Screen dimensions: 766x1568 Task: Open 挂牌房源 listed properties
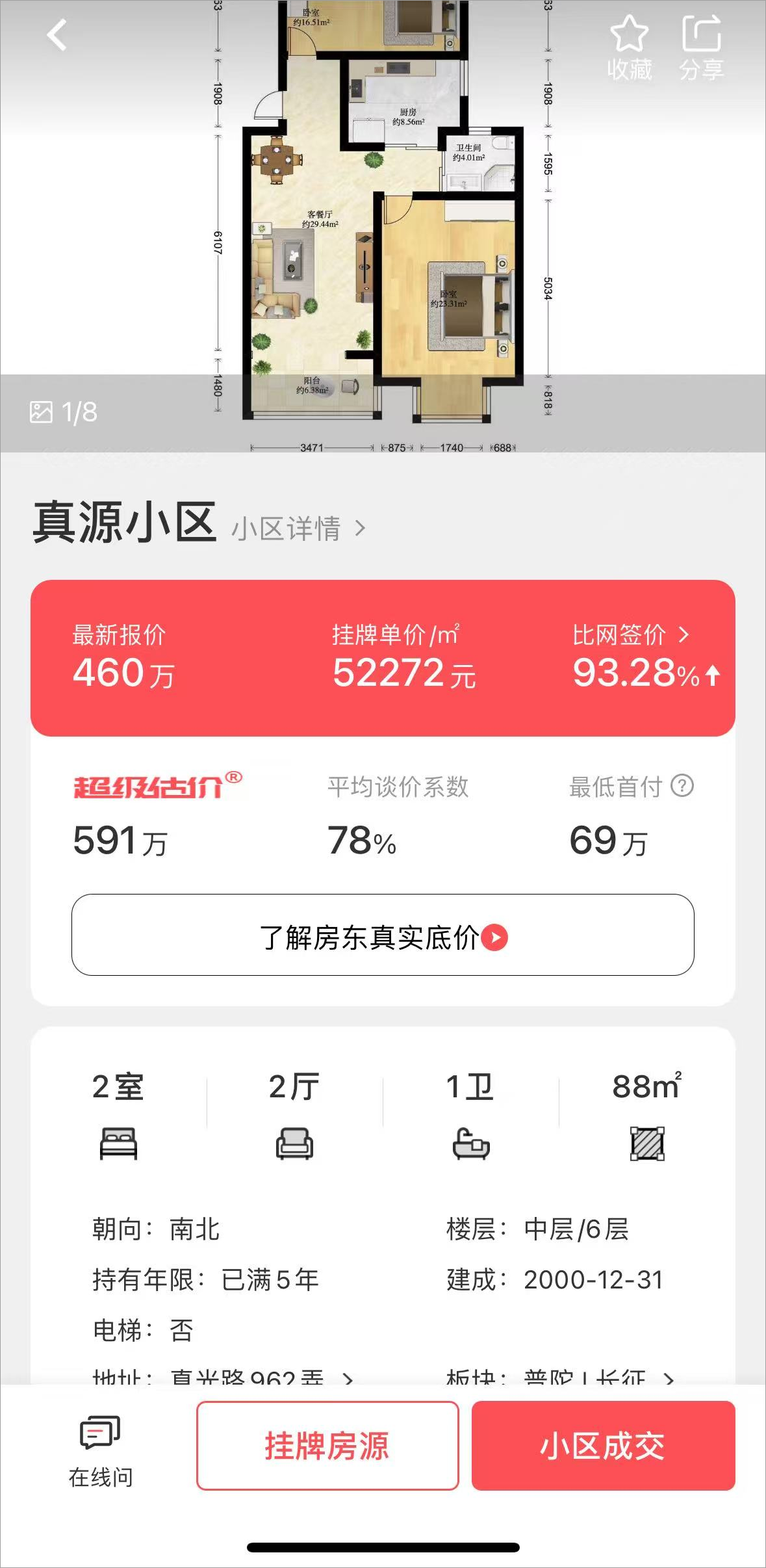pyautogui.click(x=327, y=1446)
